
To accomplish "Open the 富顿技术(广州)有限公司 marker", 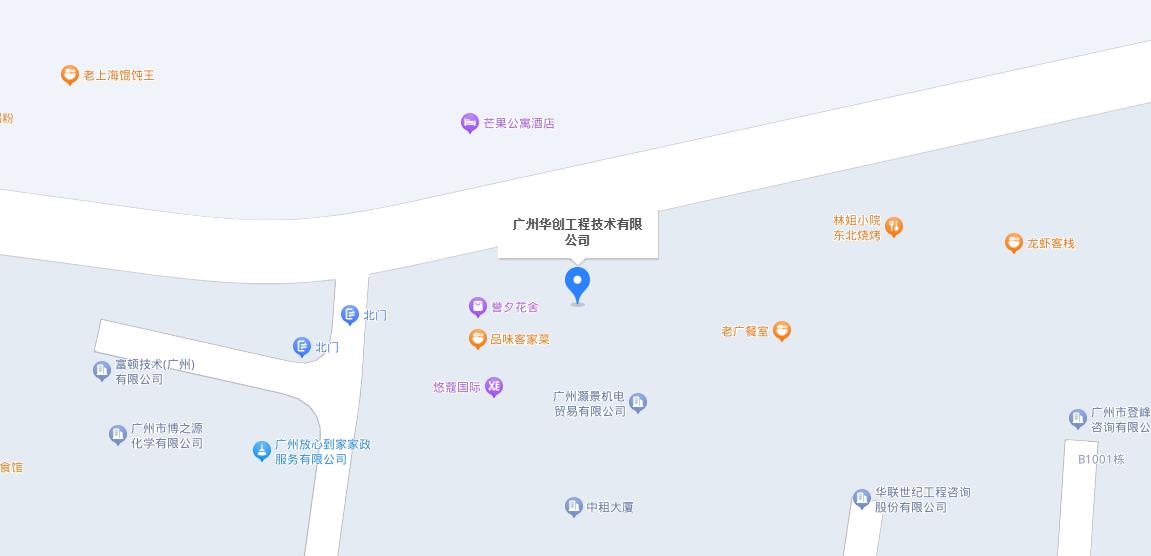I will pos(102,371).
